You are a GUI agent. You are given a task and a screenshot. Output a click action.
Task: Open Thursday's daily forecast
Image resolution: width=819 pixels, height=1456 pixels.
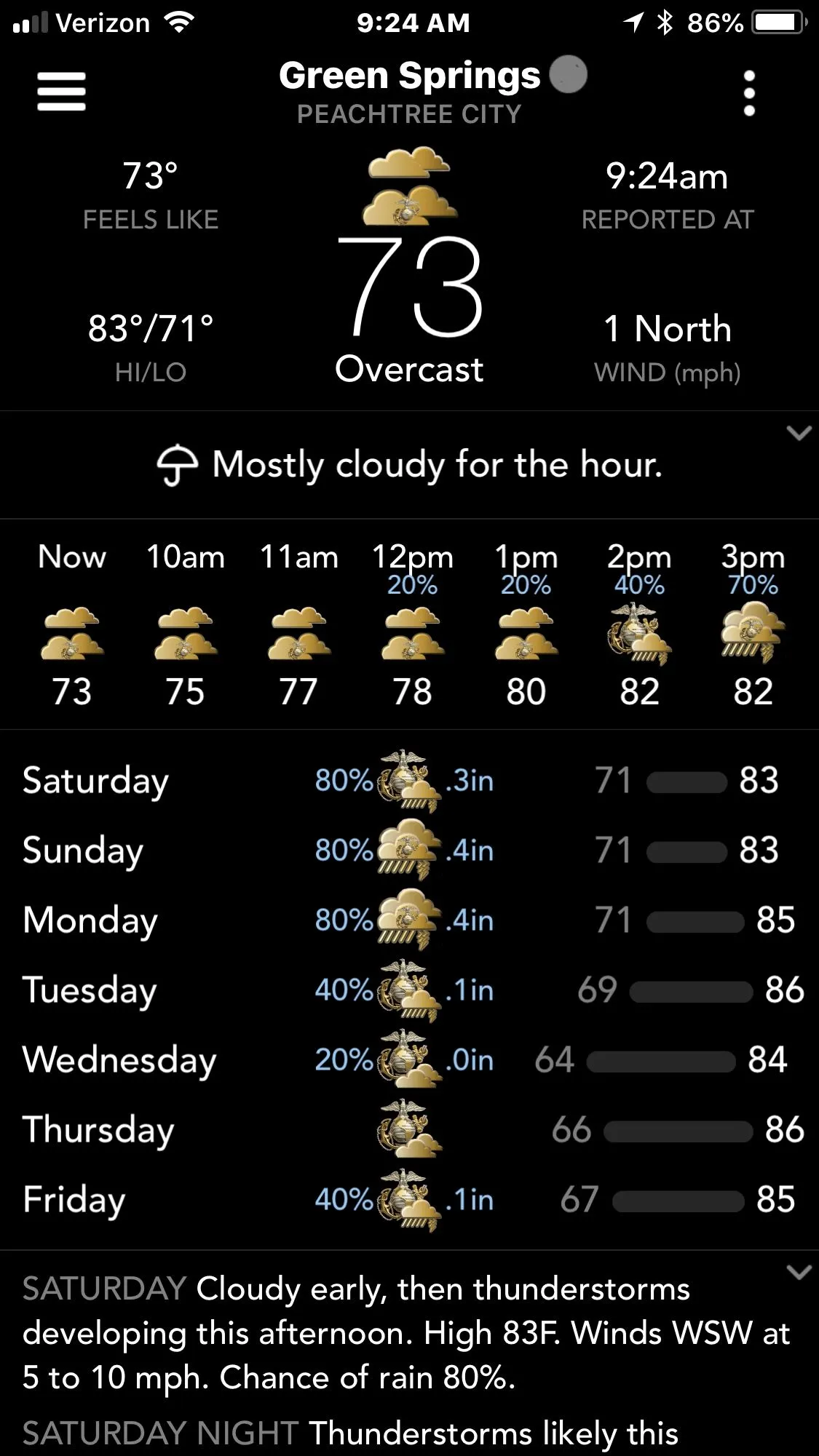(98, 1130)
